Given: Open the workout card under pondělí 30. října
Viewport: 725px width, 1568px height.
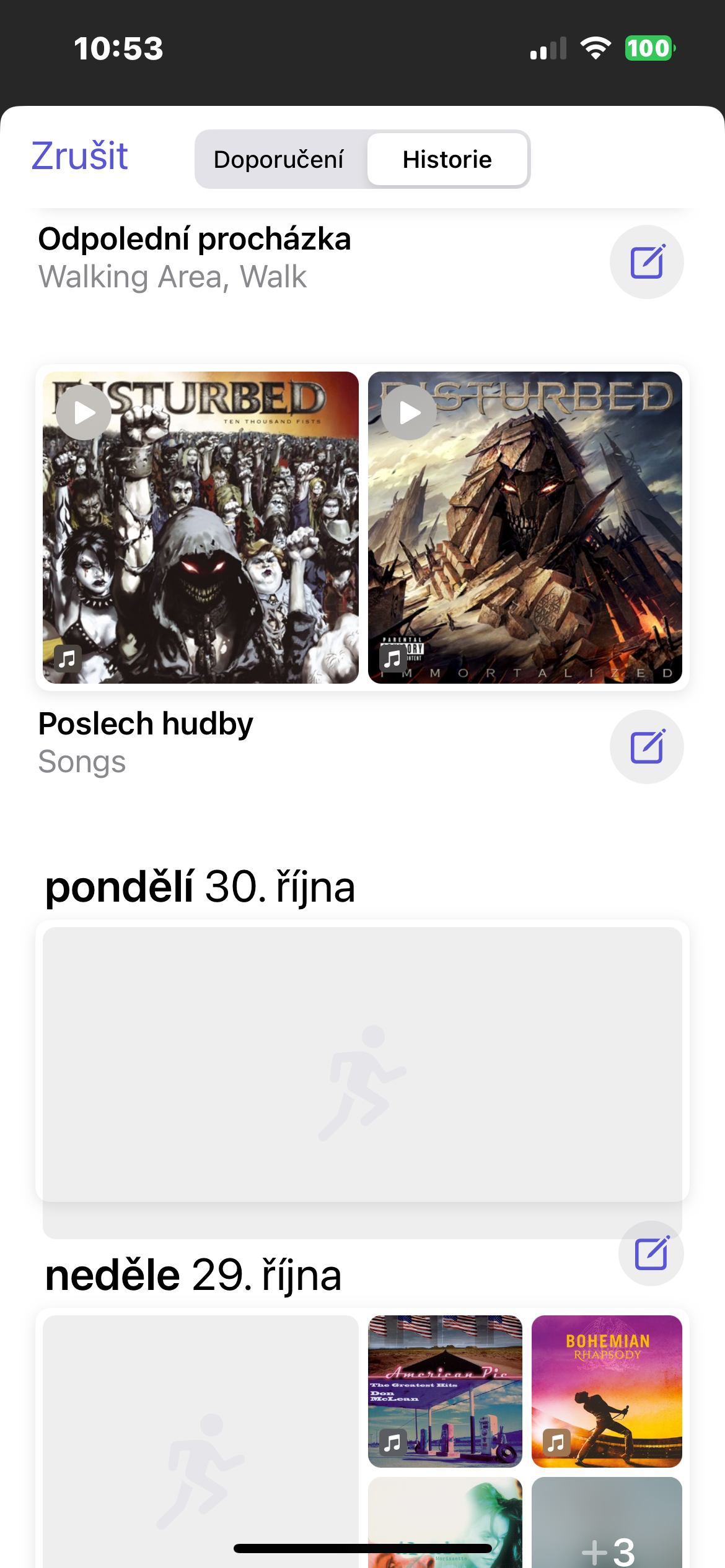Looking at the screenshot, I should coord(362,1064).
